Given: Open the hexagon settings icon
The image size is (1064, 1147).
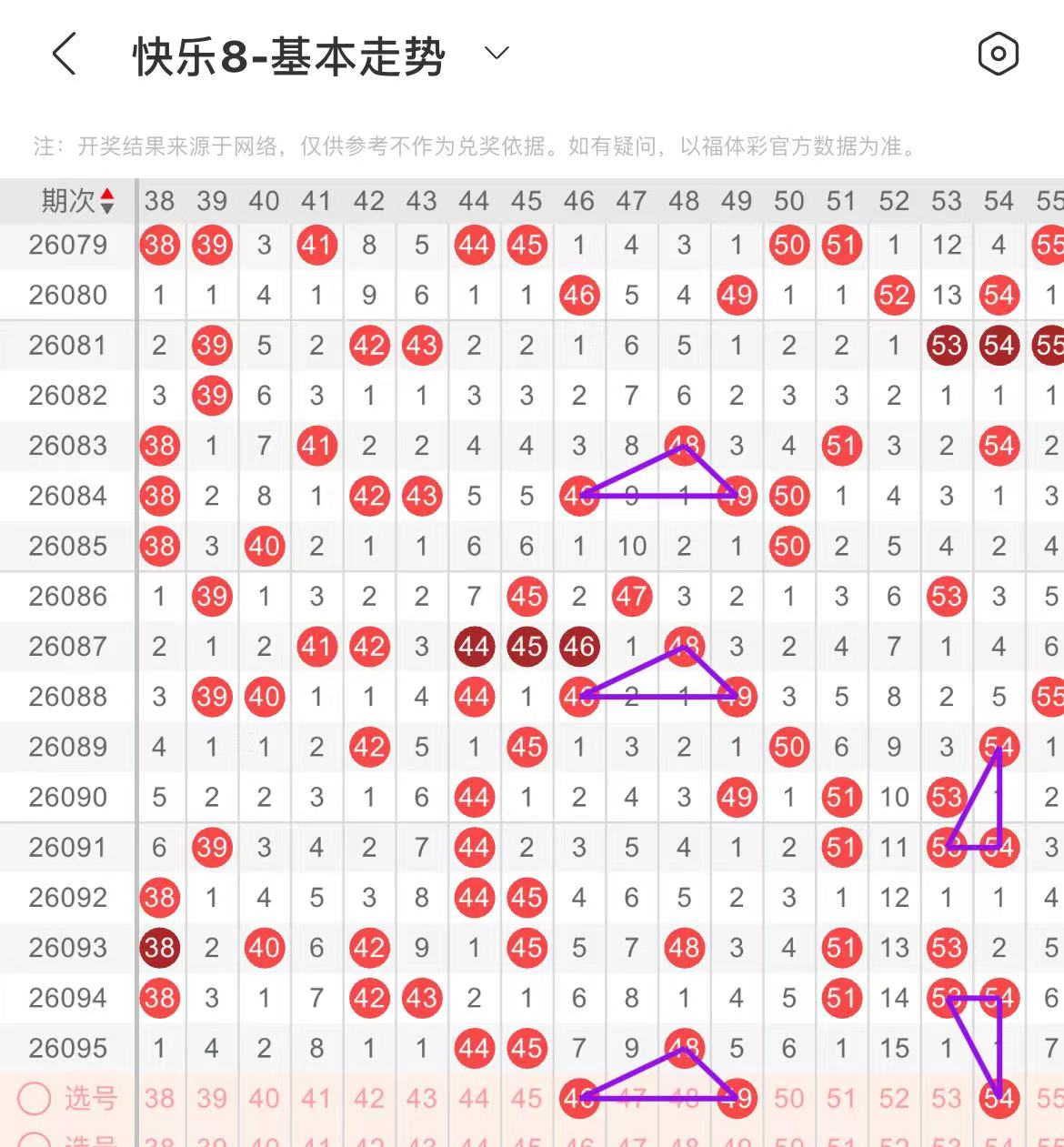Looking at the screenshot, I should [x=998, y=55].
